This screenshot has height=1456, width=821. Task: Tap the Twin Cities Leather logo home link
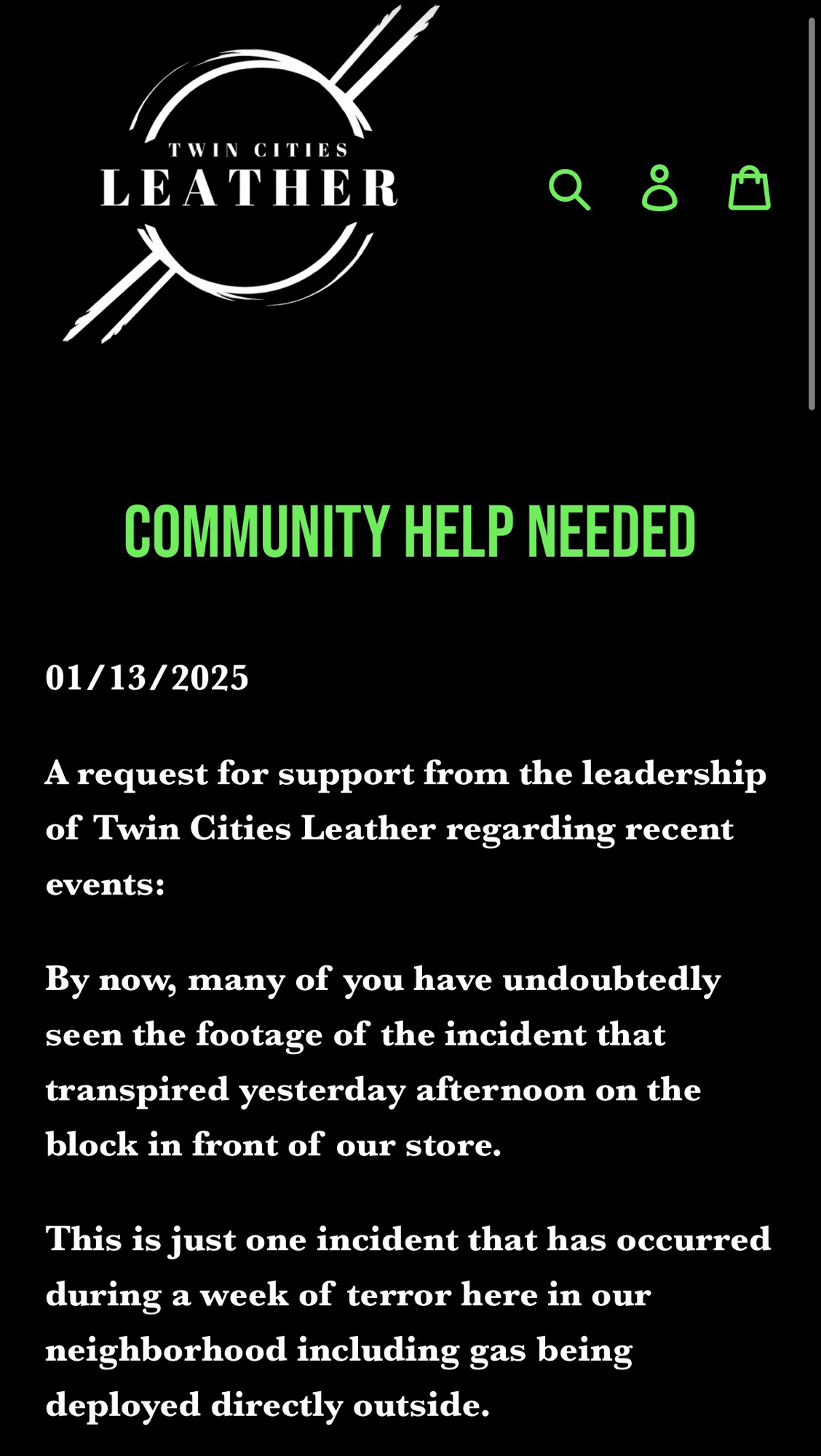pos(249,178)
